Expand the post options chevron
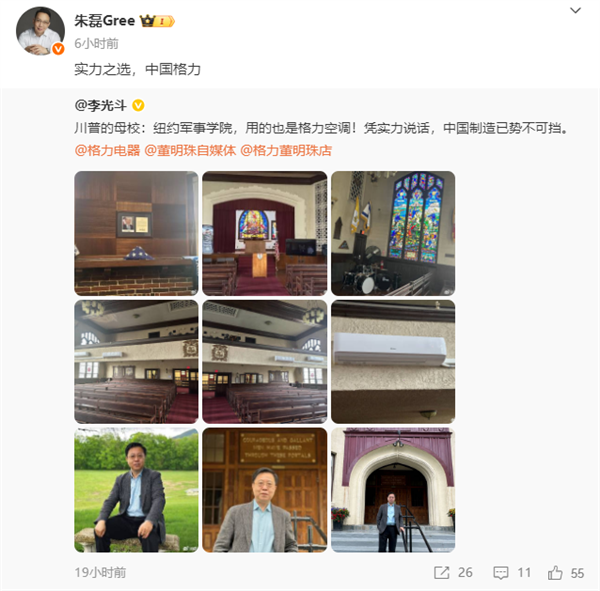Viewport: 600px width, 591px height. [576, 11]
